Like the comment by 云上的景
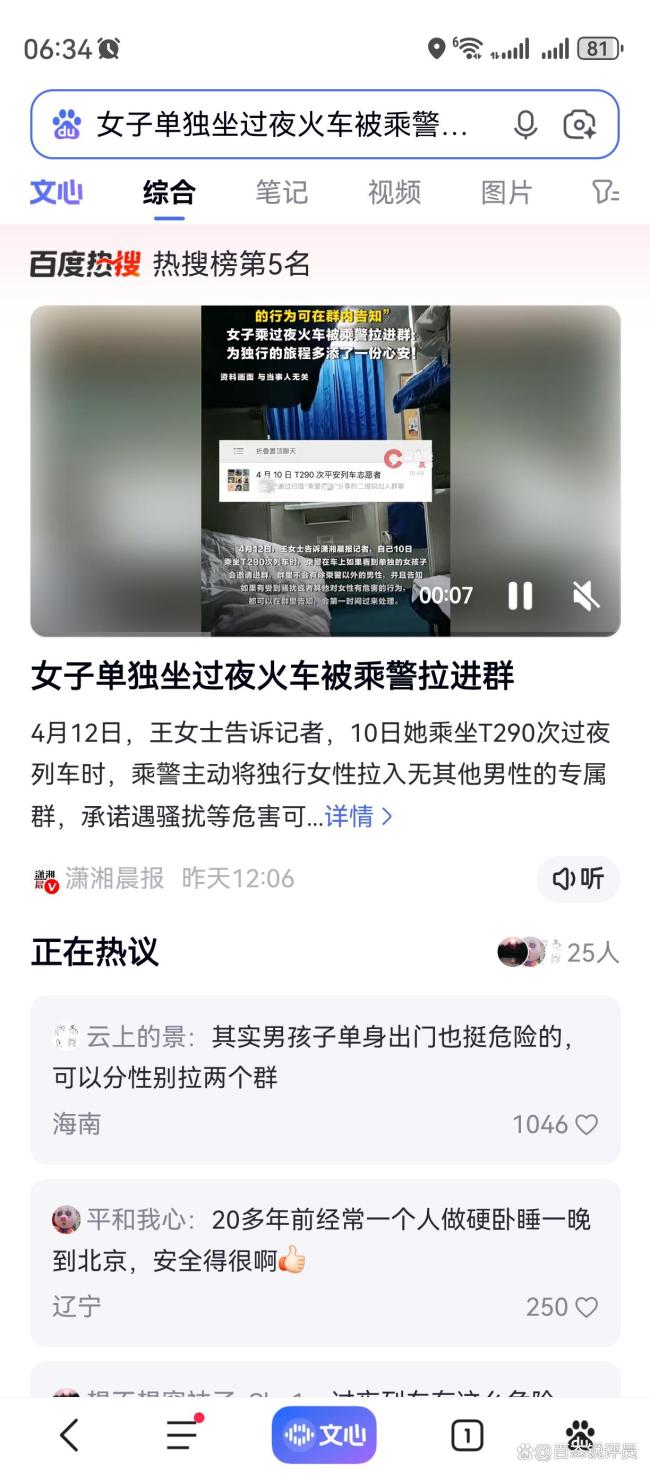 pos(586,1124)
